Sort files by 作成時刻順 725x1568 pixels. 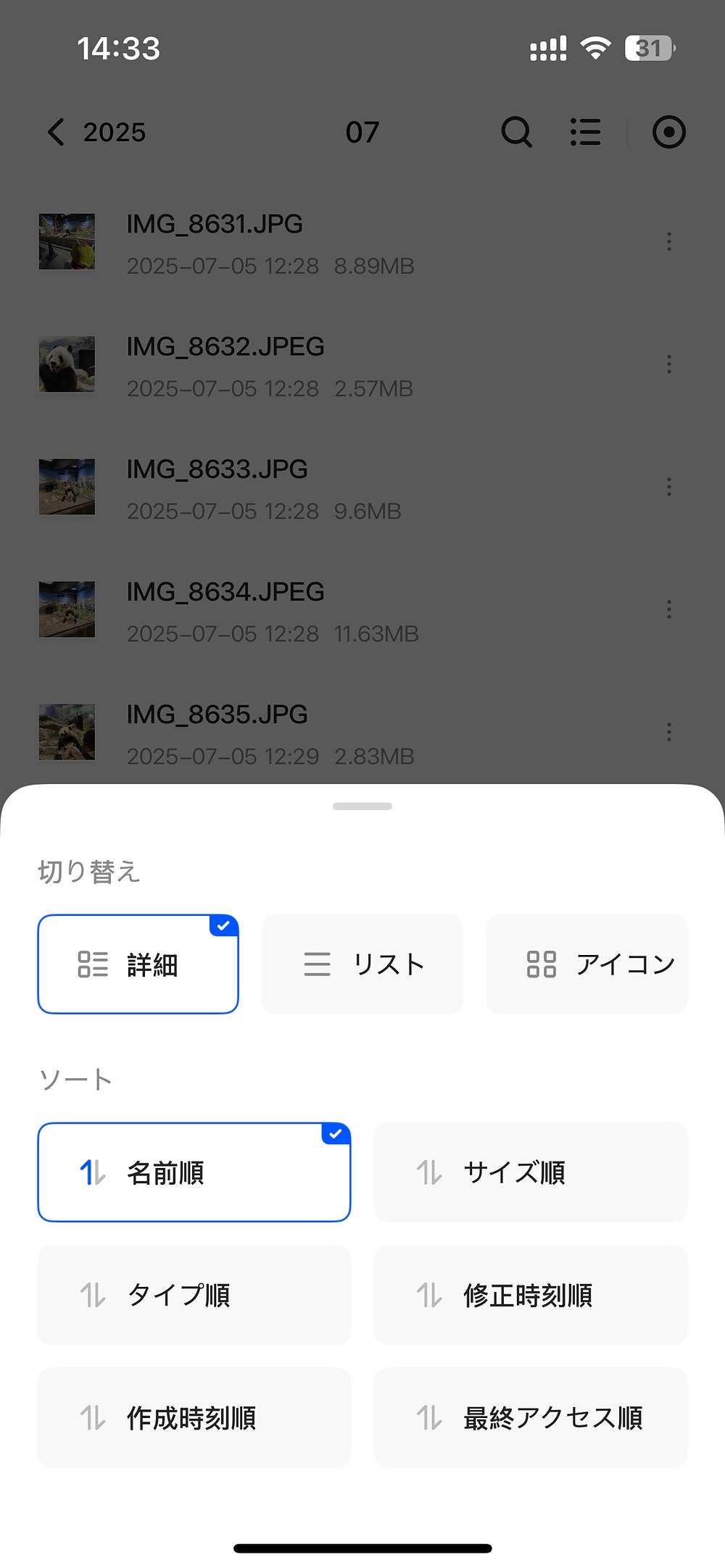194,1418
